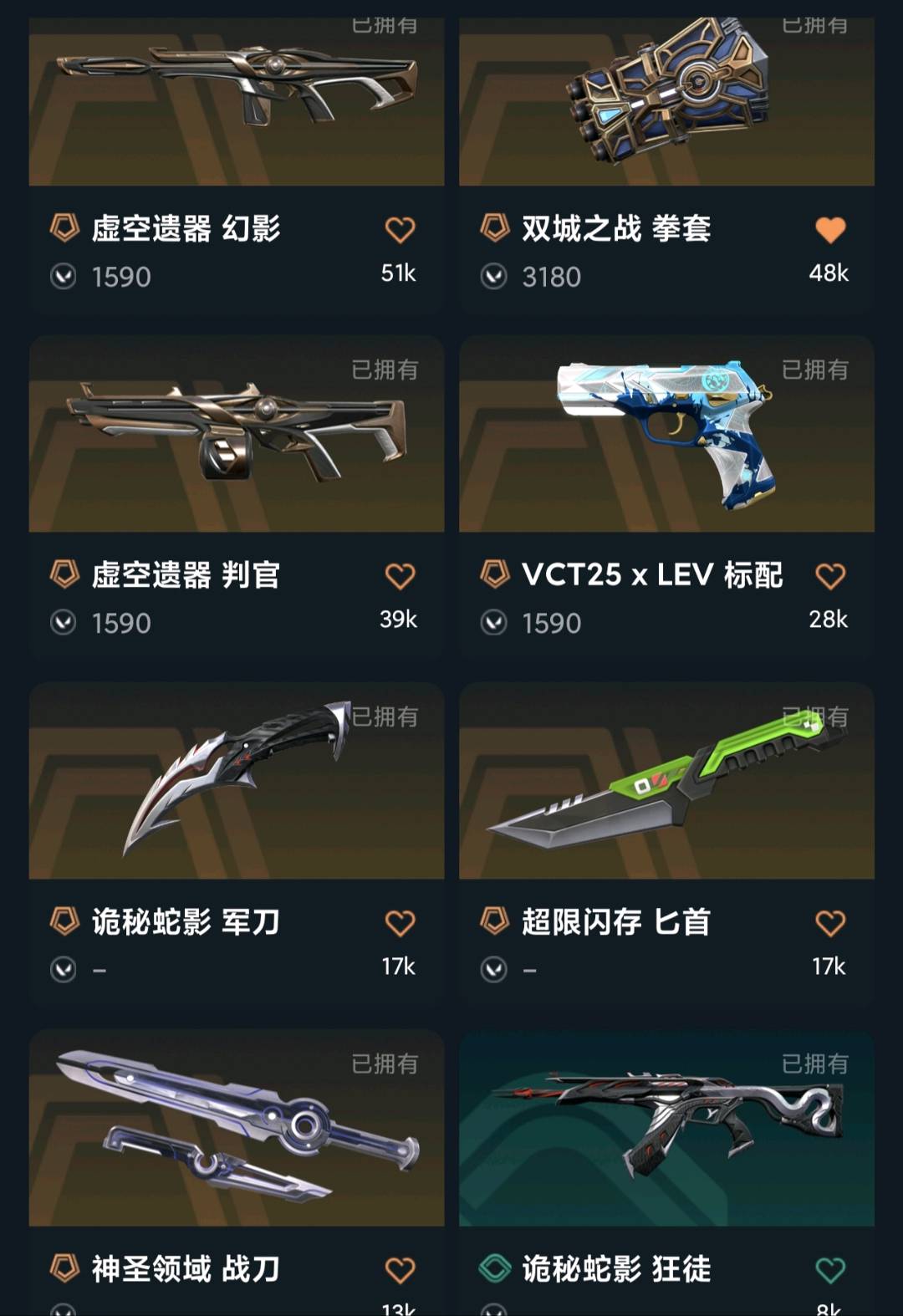The height and width of the screenshot is (1316, 903).
Task: Open the 神圣领域 战刀 skin card
Action: (236, 1129)
